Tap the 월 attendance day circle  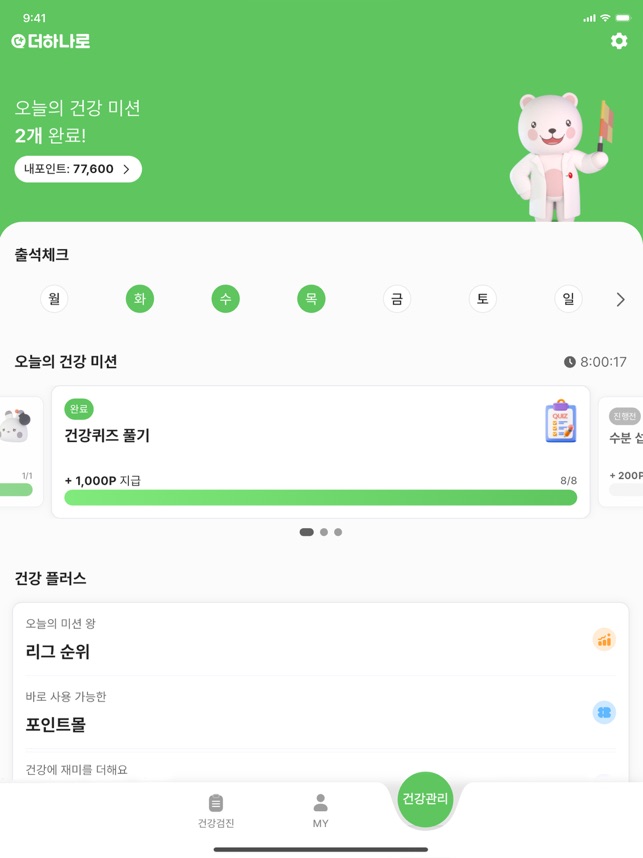point(54,299)
